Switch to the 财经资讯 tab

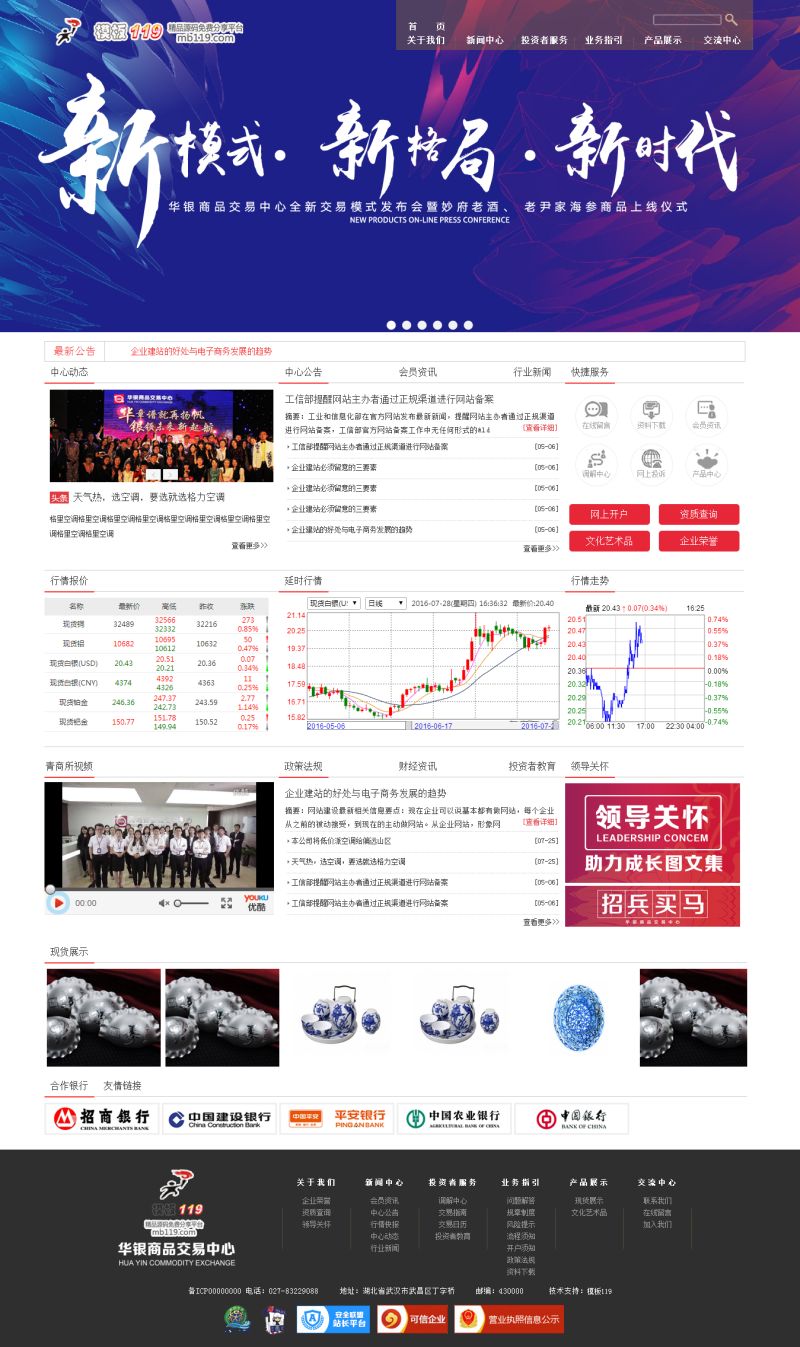click(417, 766)
